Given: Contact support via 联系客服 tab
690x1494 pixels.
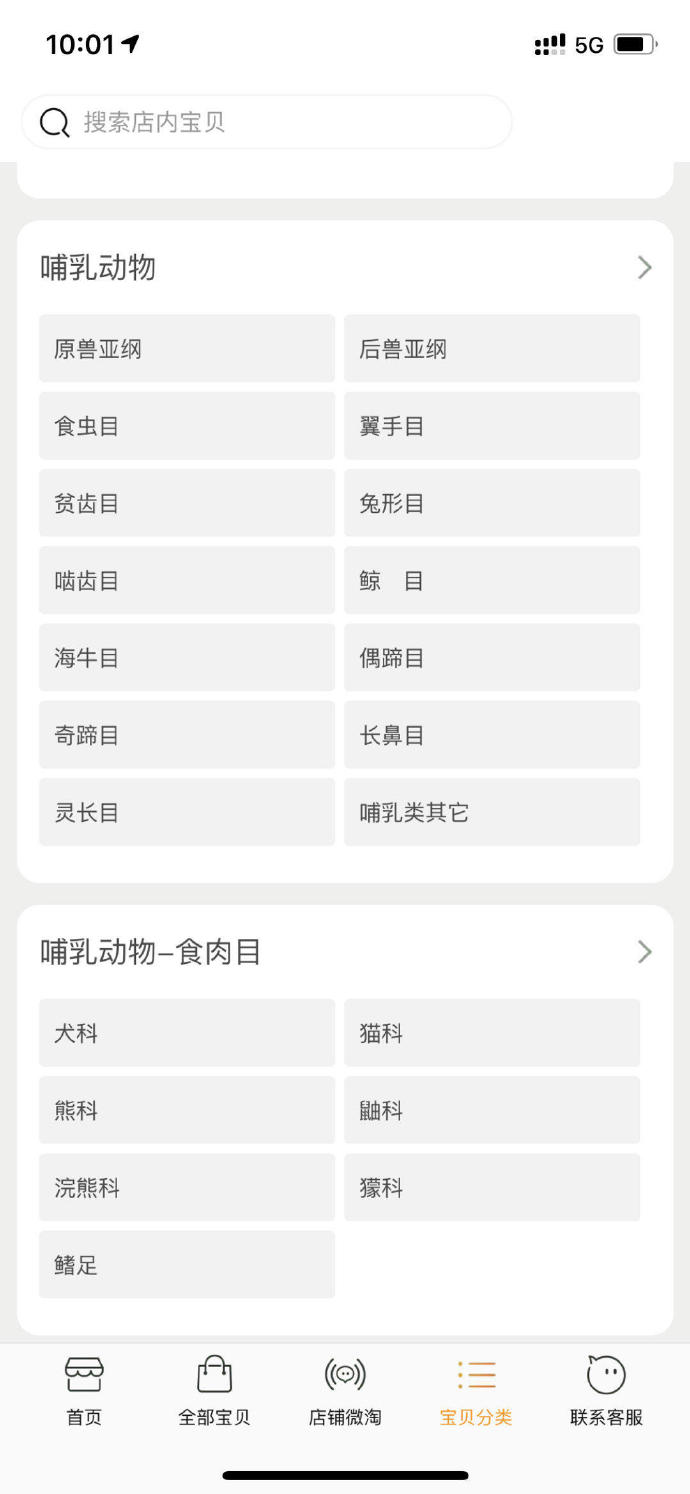Looking at the screenshot, I should click(x=606, y=1392).
